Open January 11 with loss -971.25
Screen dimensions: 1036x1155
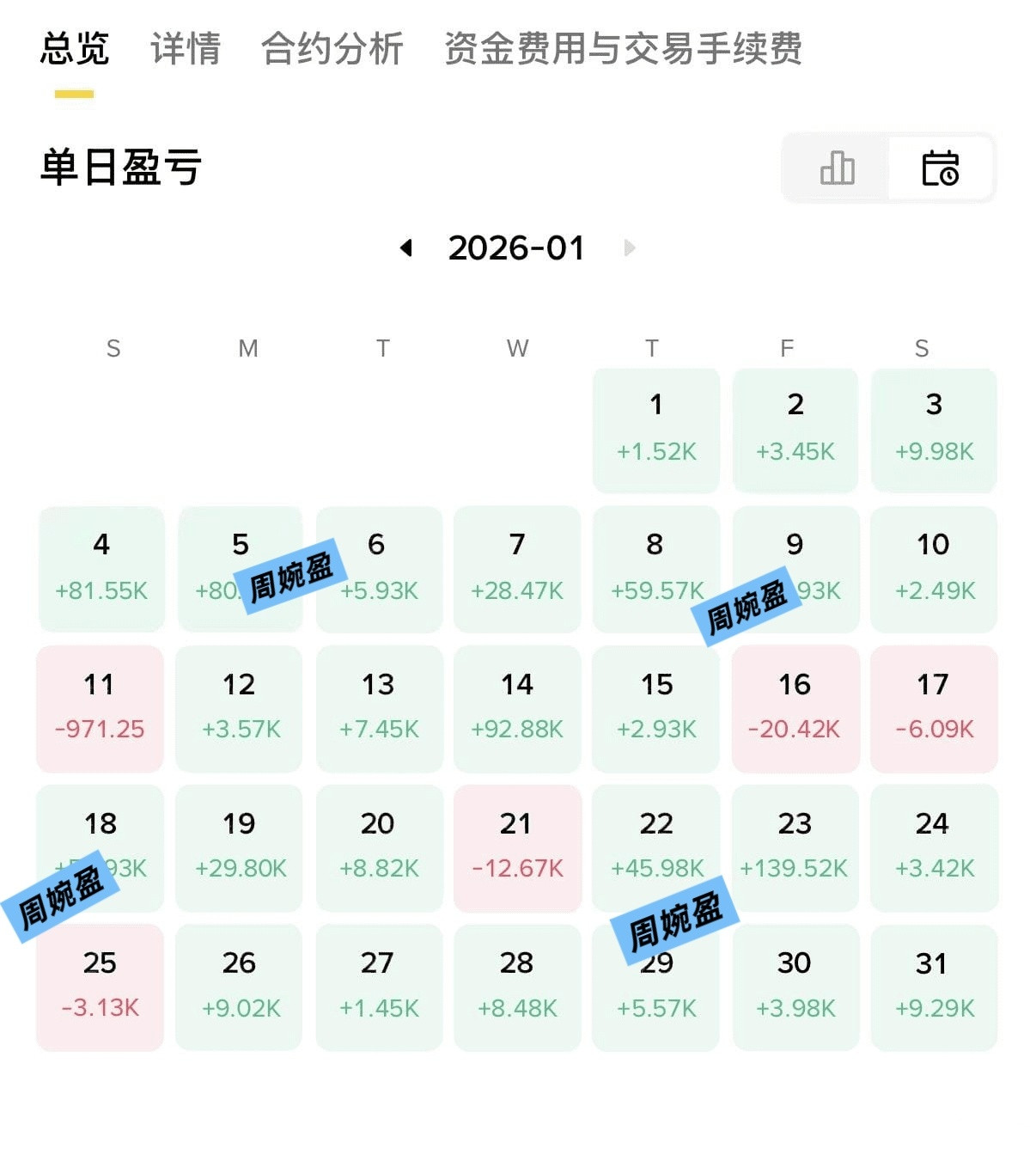(x=100, y=707)
